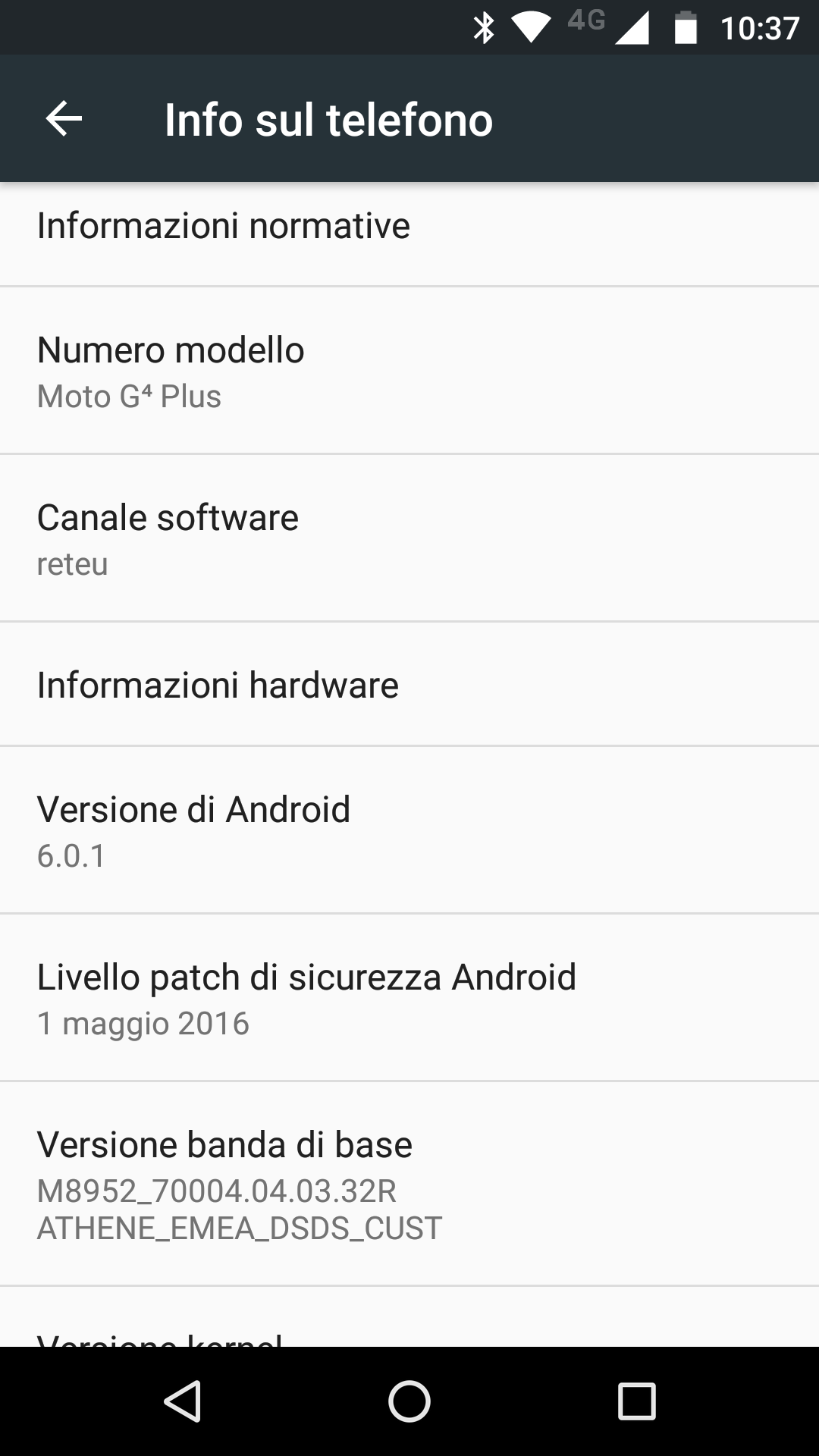Tap the Canale software row

point(409,538)
